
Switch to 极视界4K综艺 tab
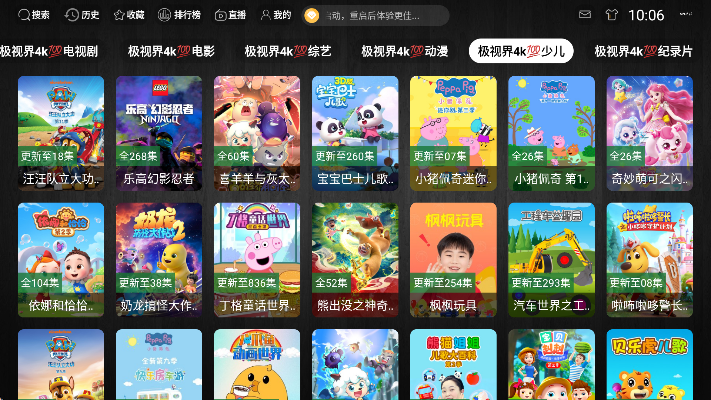[x=288, y=51]
